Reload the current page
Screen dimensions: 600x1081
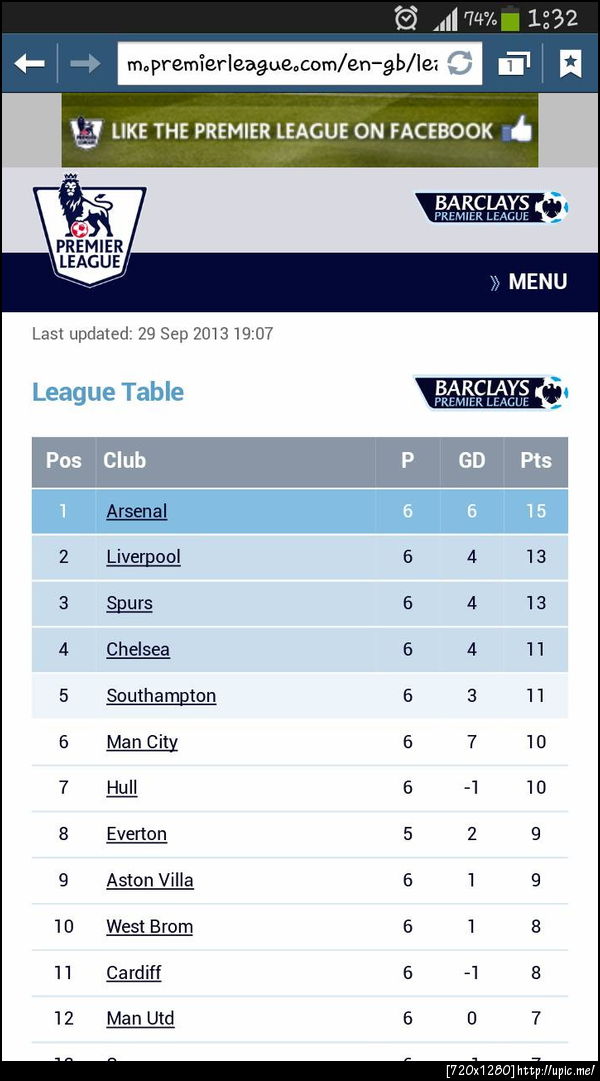460,64
